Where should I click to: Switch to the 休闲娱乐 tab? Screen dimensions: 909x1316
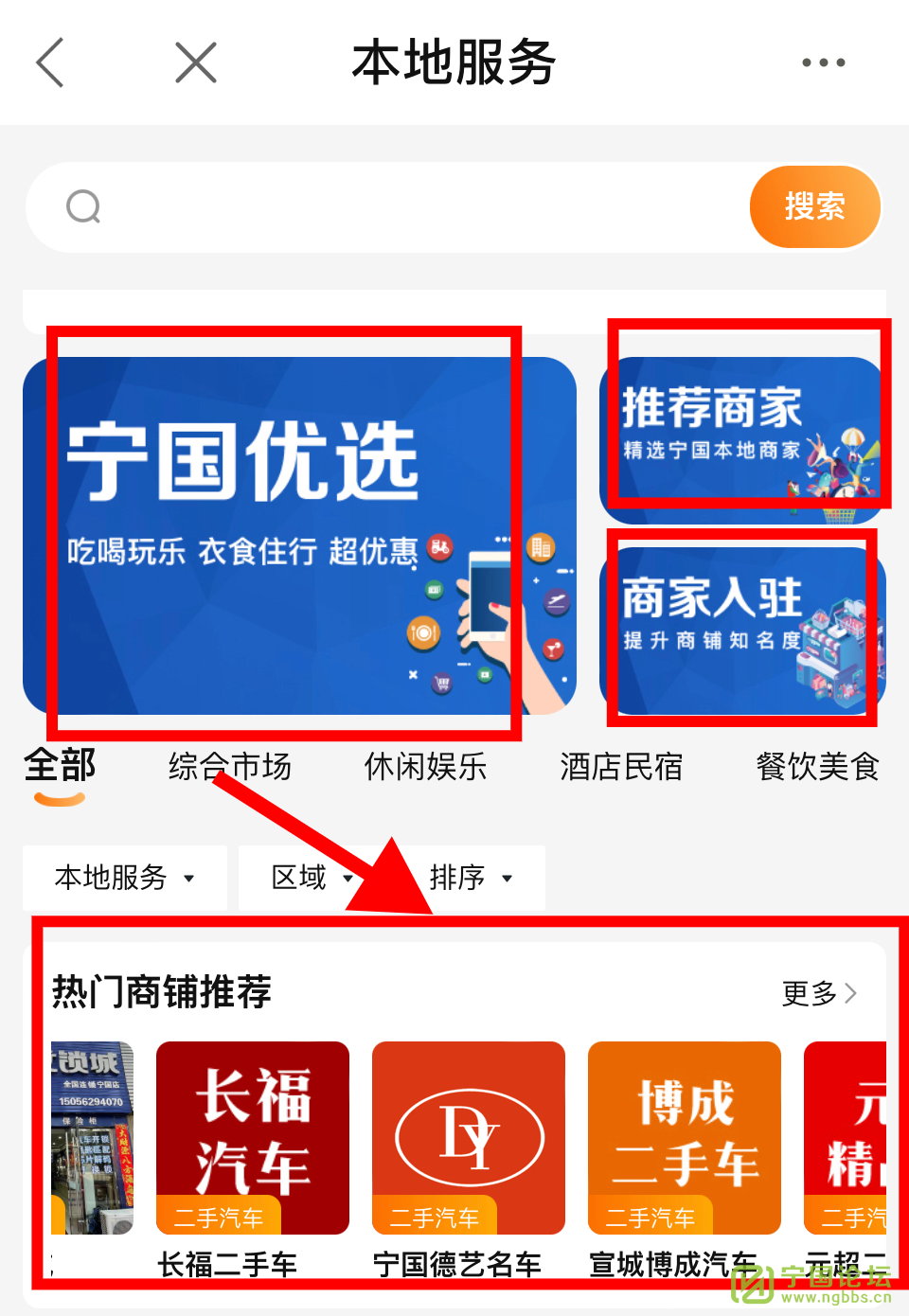(x=425, y=766)
